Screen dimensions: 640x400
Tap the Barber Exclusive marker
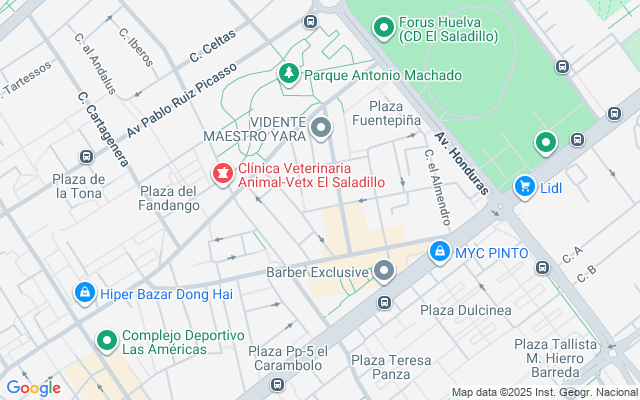tap(385, 271)
